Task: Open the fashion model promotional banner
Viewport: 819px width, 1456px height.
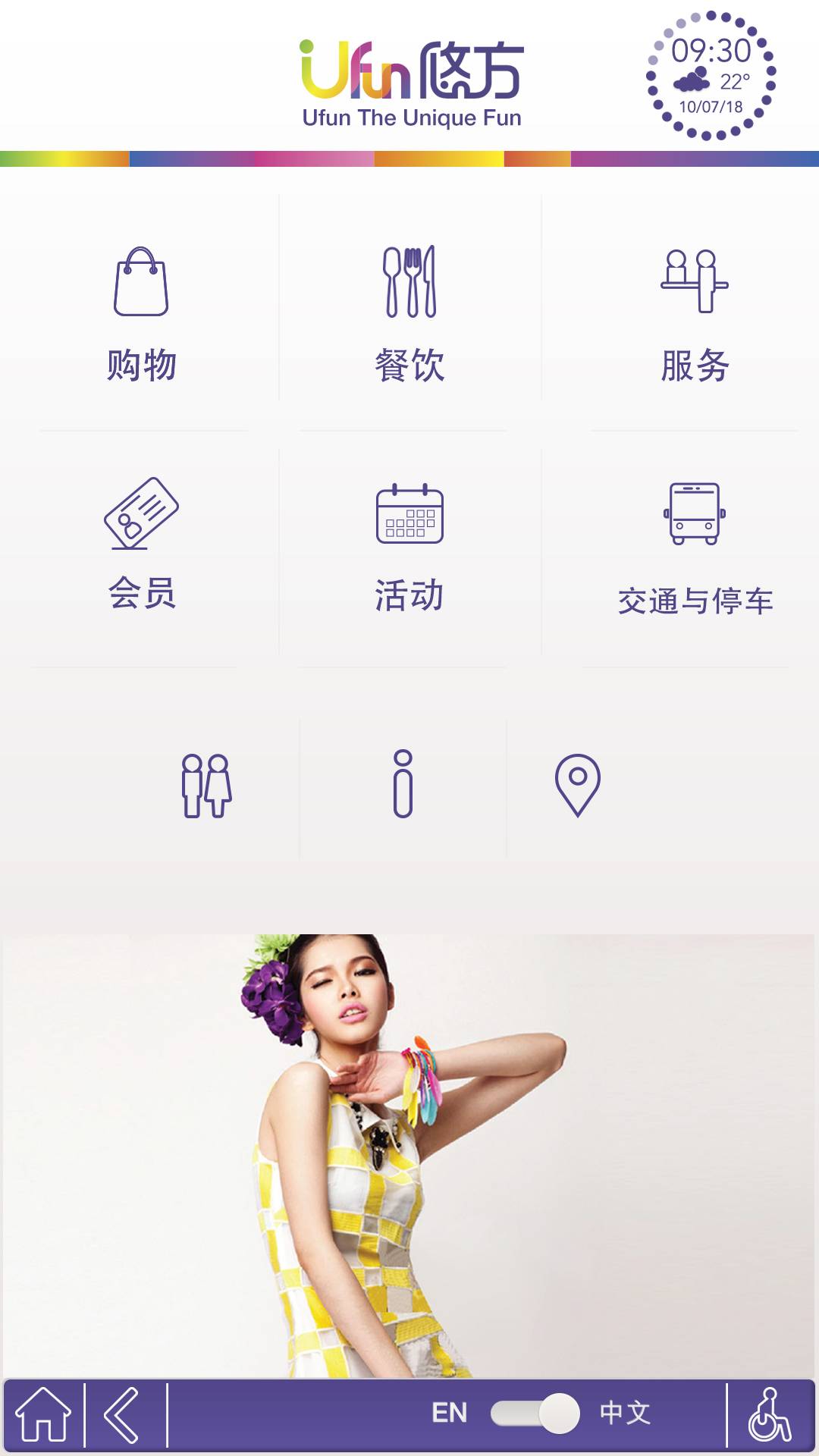Action: coord(409,1154)
